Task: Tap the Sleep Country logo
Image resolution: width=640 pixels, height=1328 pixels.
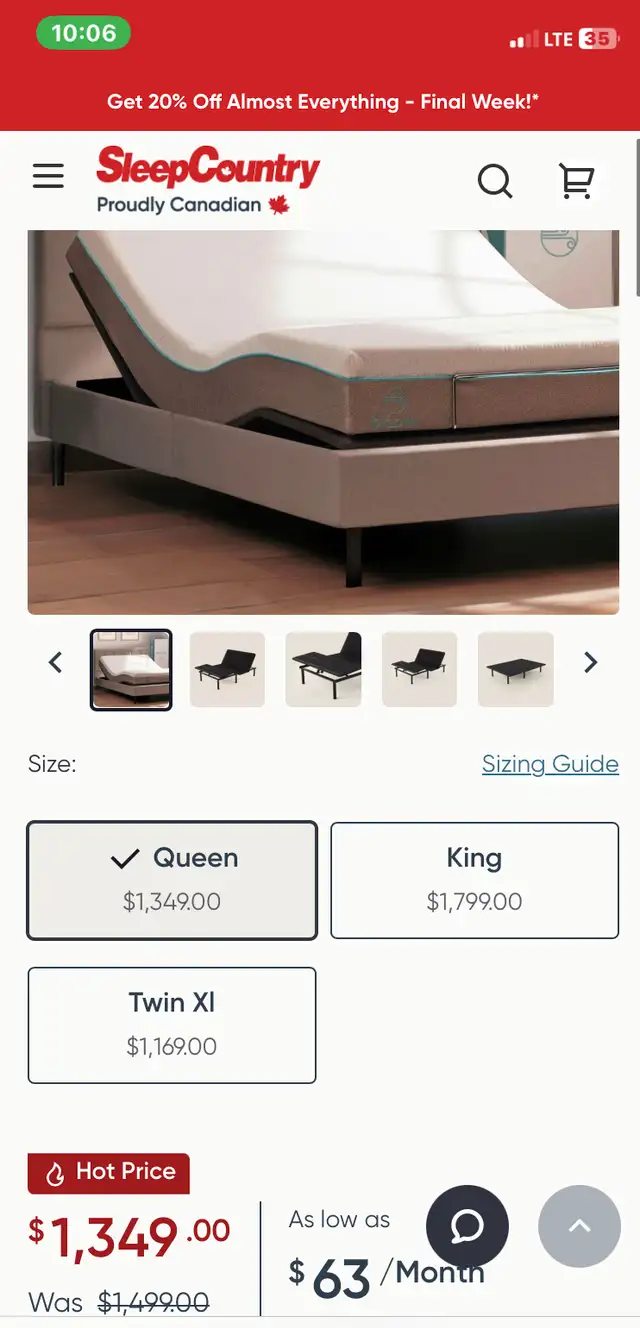Action: 207,180
